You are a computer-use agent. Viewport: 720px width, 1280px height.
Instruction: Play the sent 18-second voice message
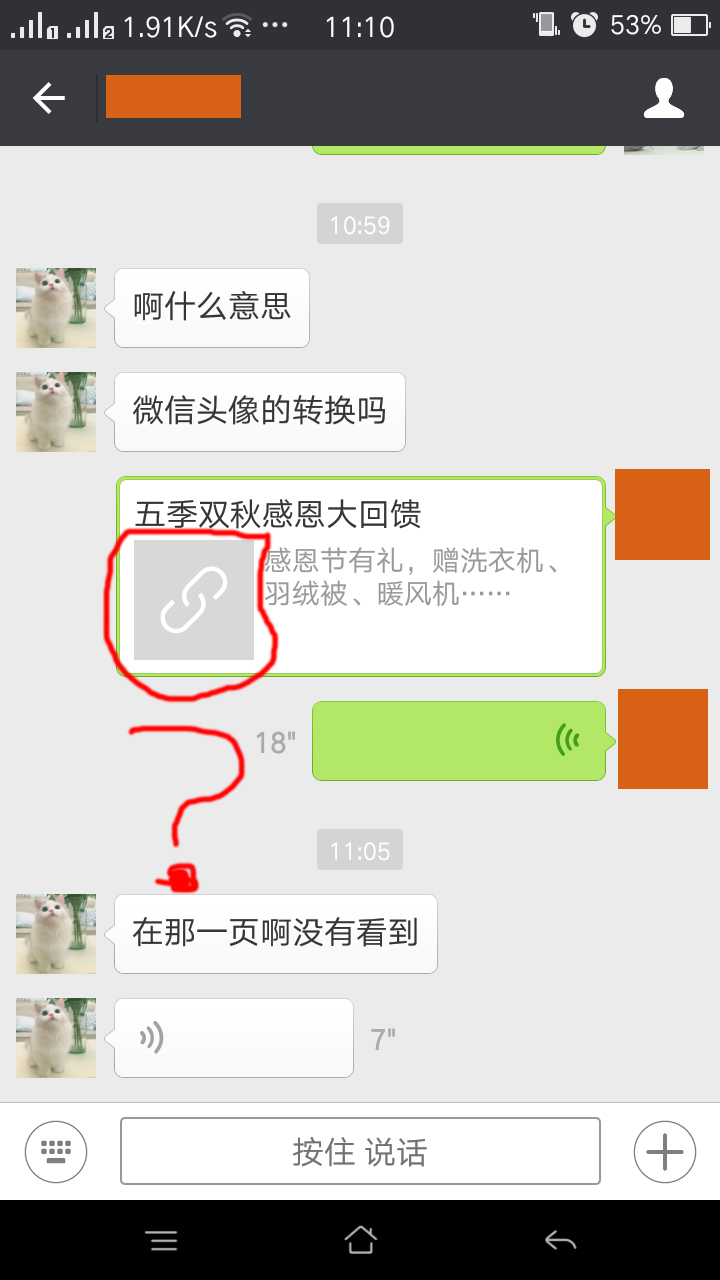coord(459,741)
